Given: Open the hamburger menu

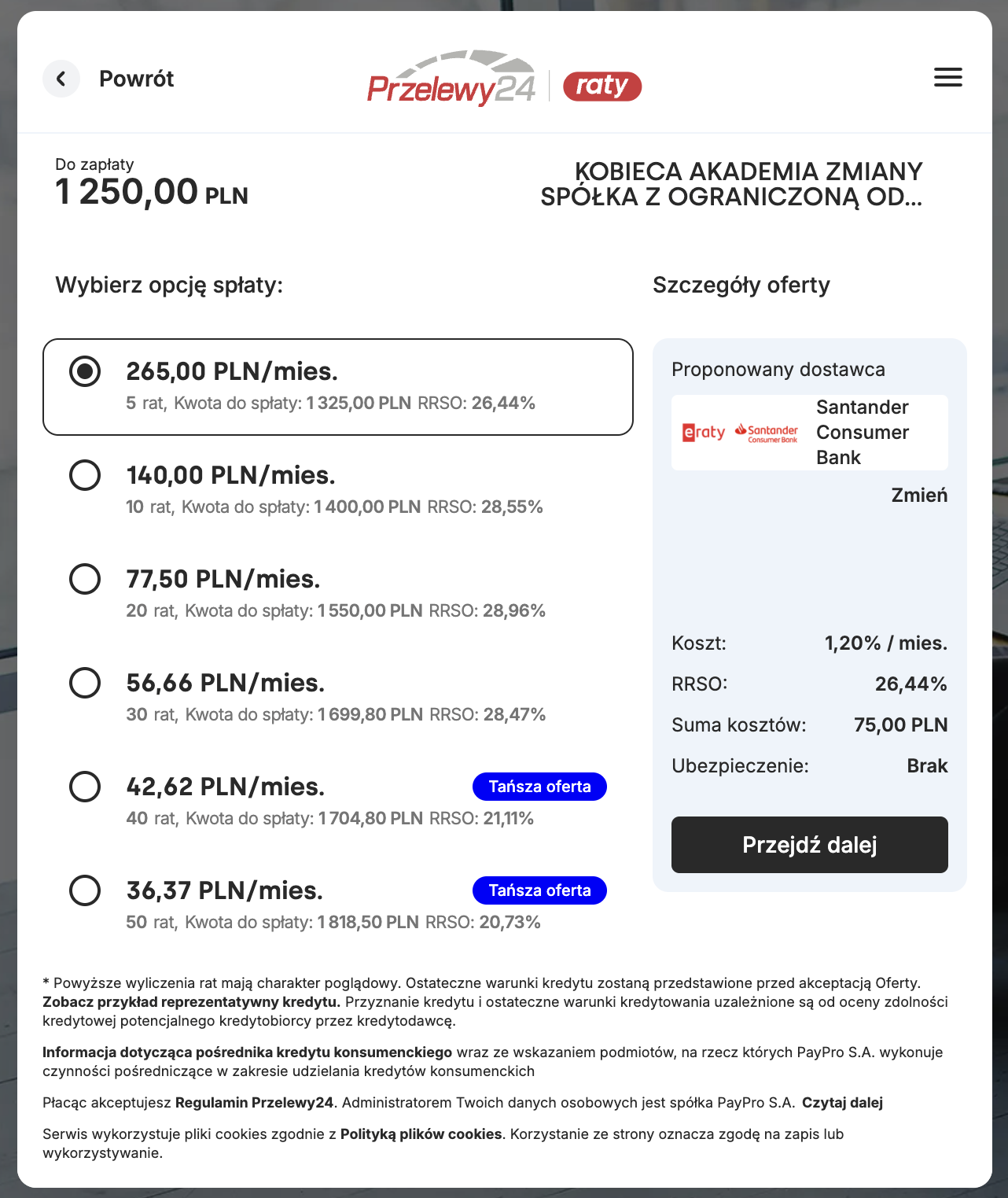Looking at the screenshot, I should pyautogui.click(x=947, y=77).
